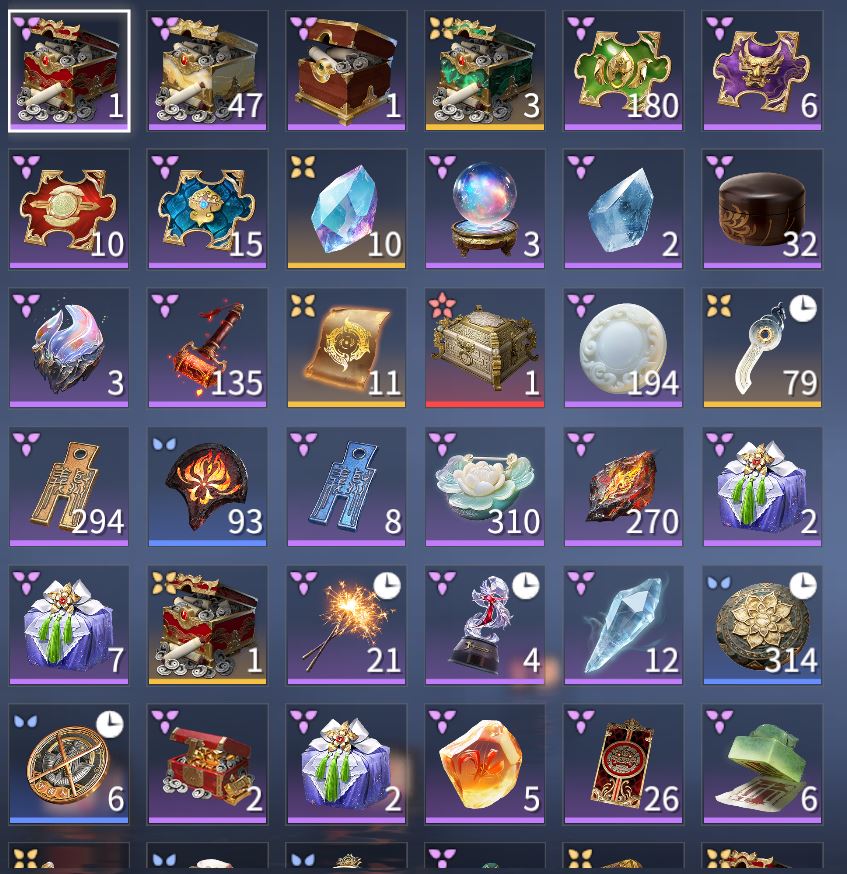Select the jade lotus item (310)
The height and width of the screenshot is (874, 847).
pos(485,487)
